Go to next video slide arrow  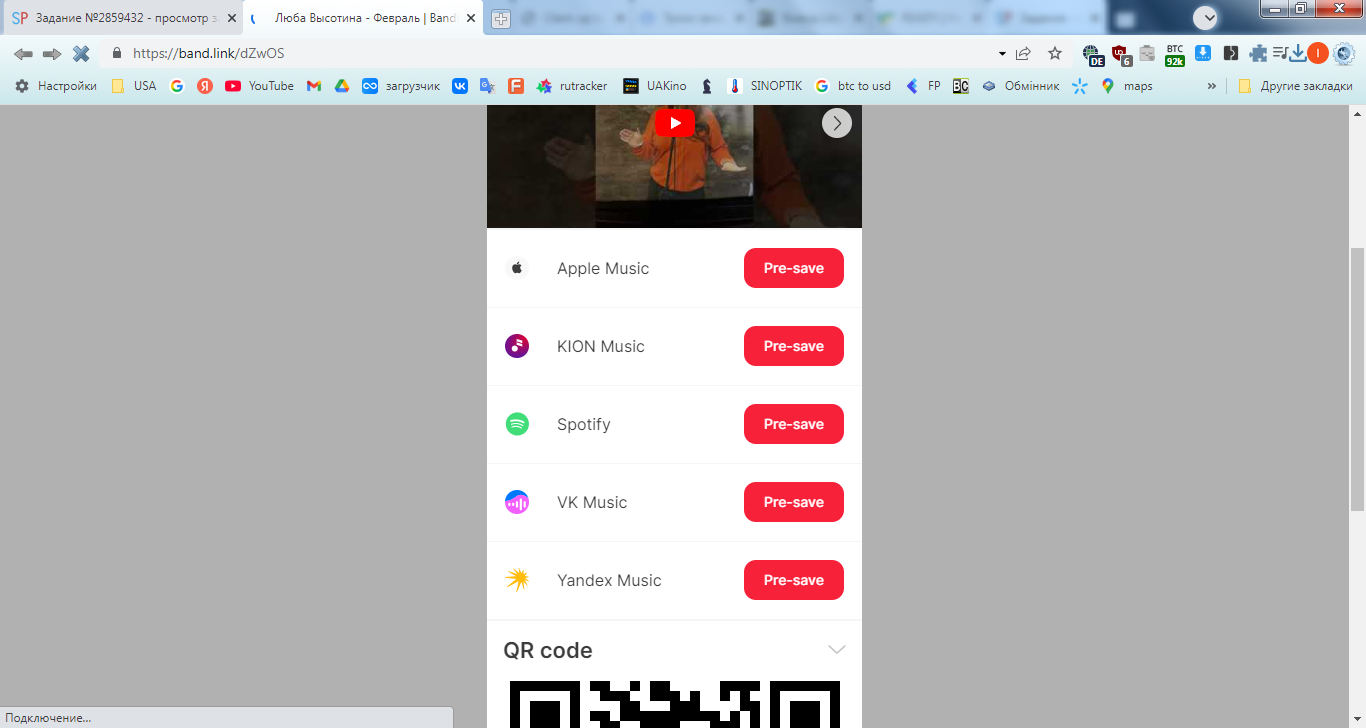click(837, 123)
